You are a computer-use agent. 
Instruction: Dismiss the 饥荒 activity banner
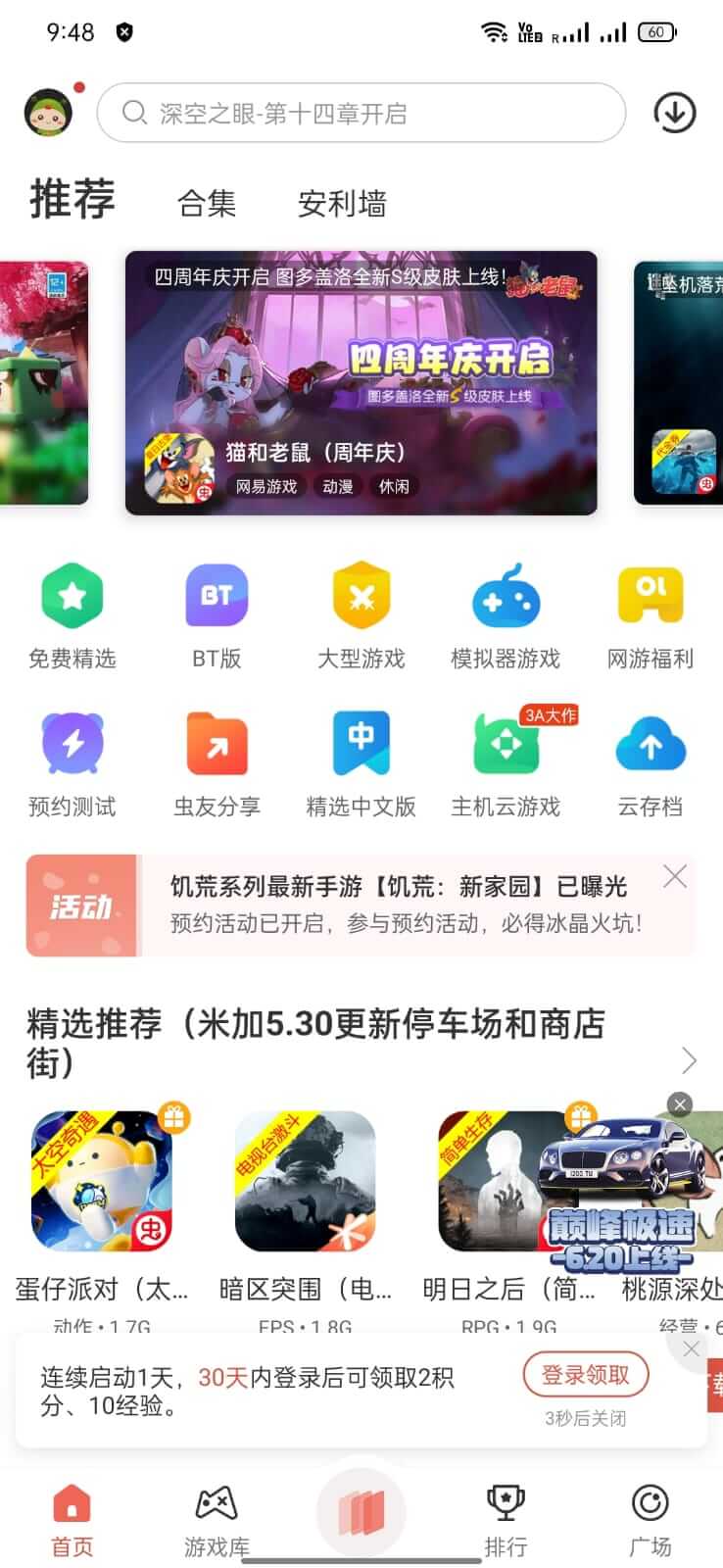(675, 876)
